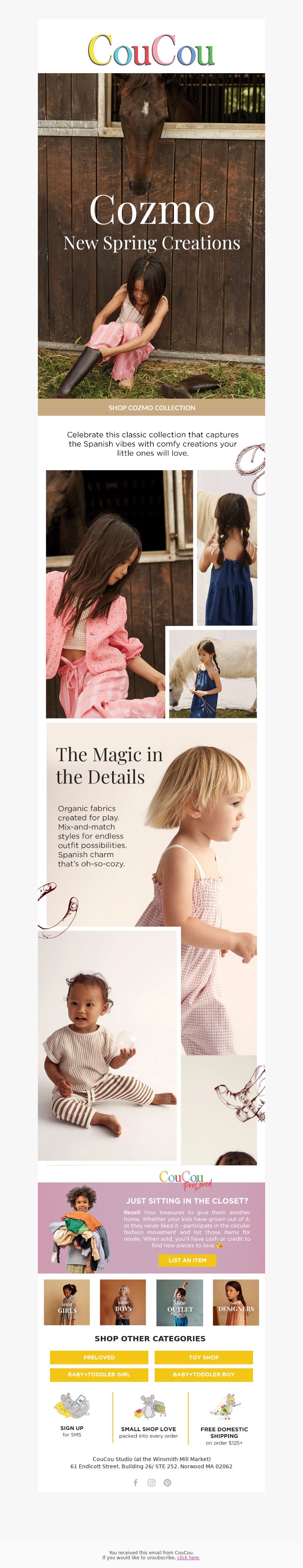Choose Baby+Toddler Girl category
Image resolution: width=303 pixels, height=1568 pixels.
(99, 1374)
